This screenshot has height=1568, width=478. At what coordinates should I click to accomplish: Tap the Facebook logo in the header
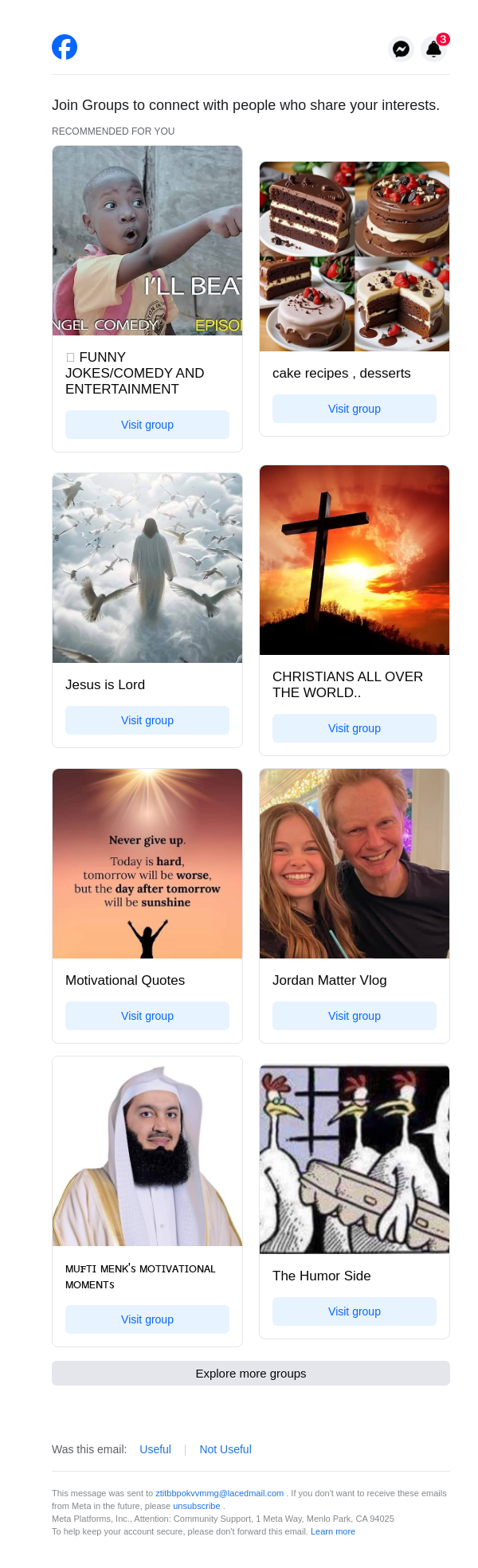[65, 47]
